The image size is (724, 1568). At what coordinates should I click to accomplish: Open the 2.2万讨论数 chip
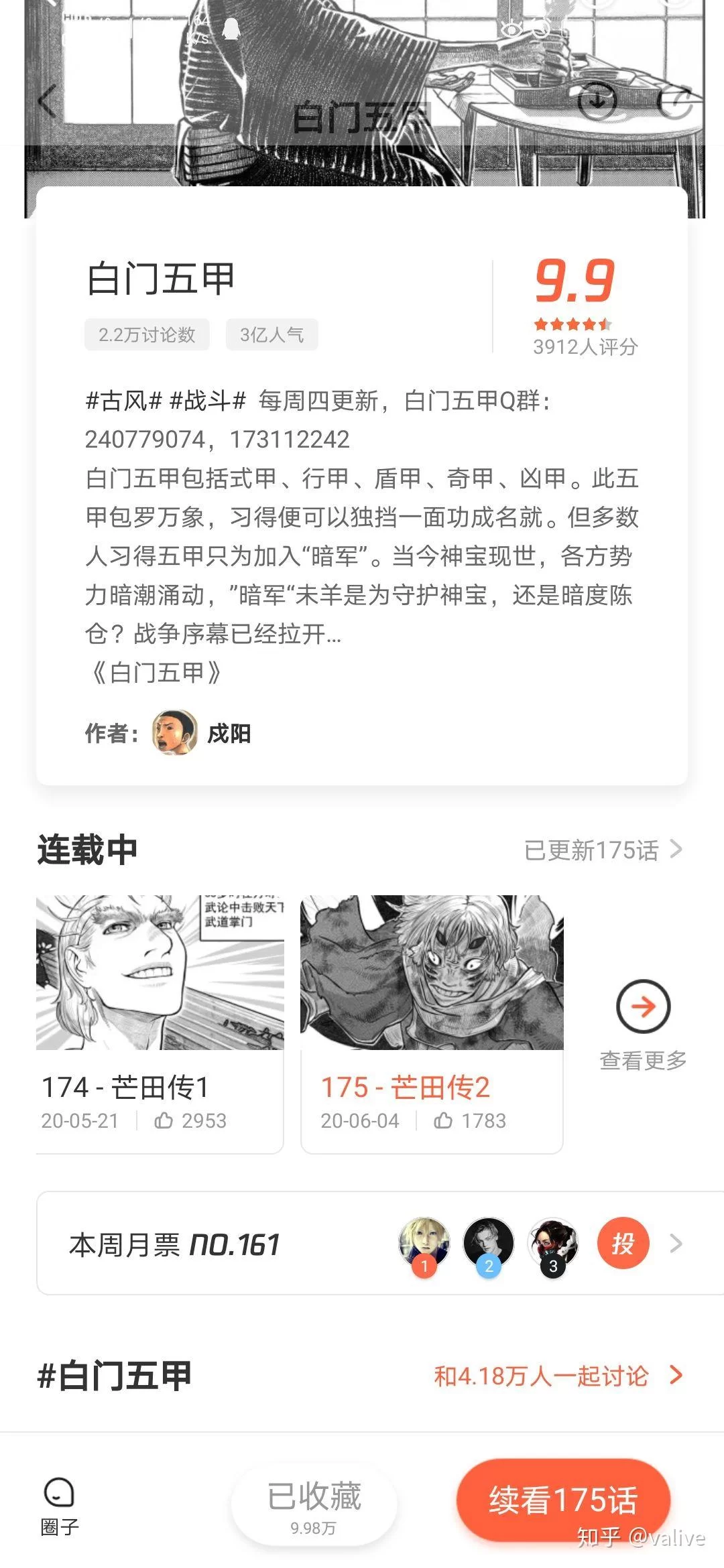pos(147,334)
